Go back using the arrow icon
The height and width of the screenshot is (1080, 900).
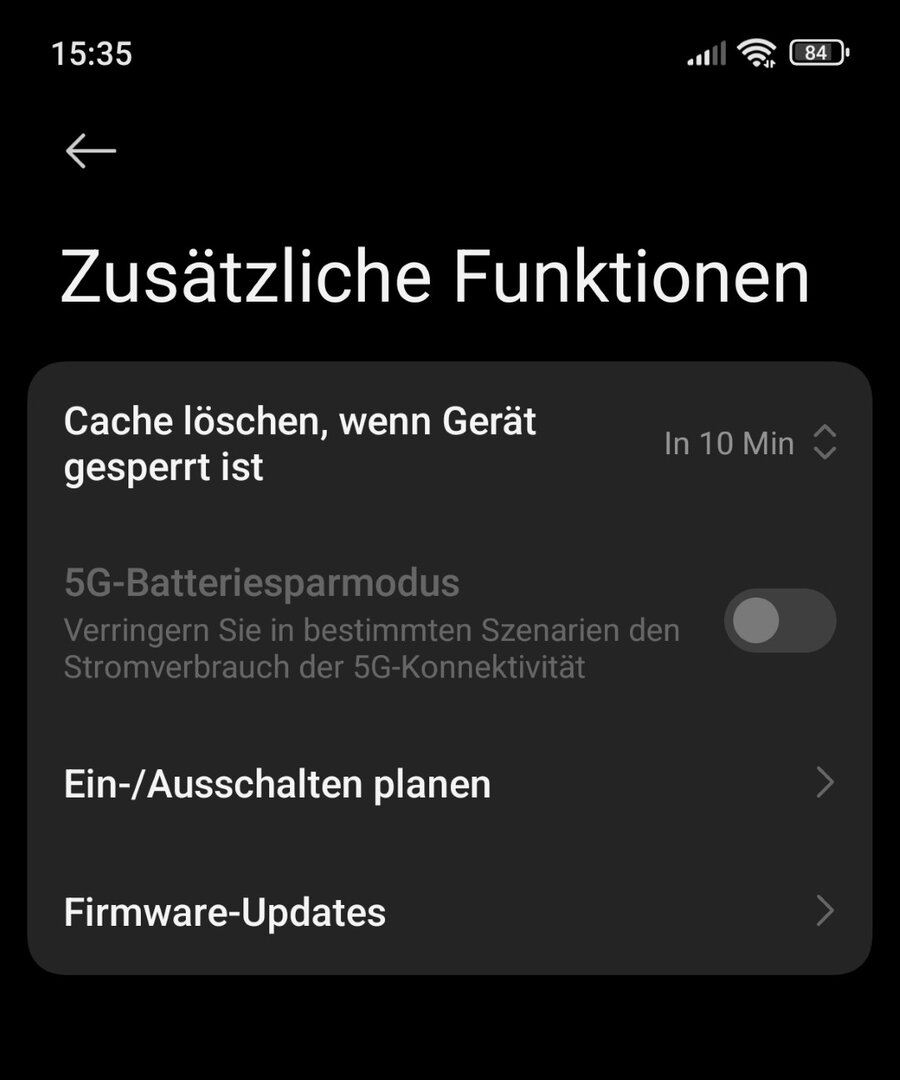click(91, 151)
